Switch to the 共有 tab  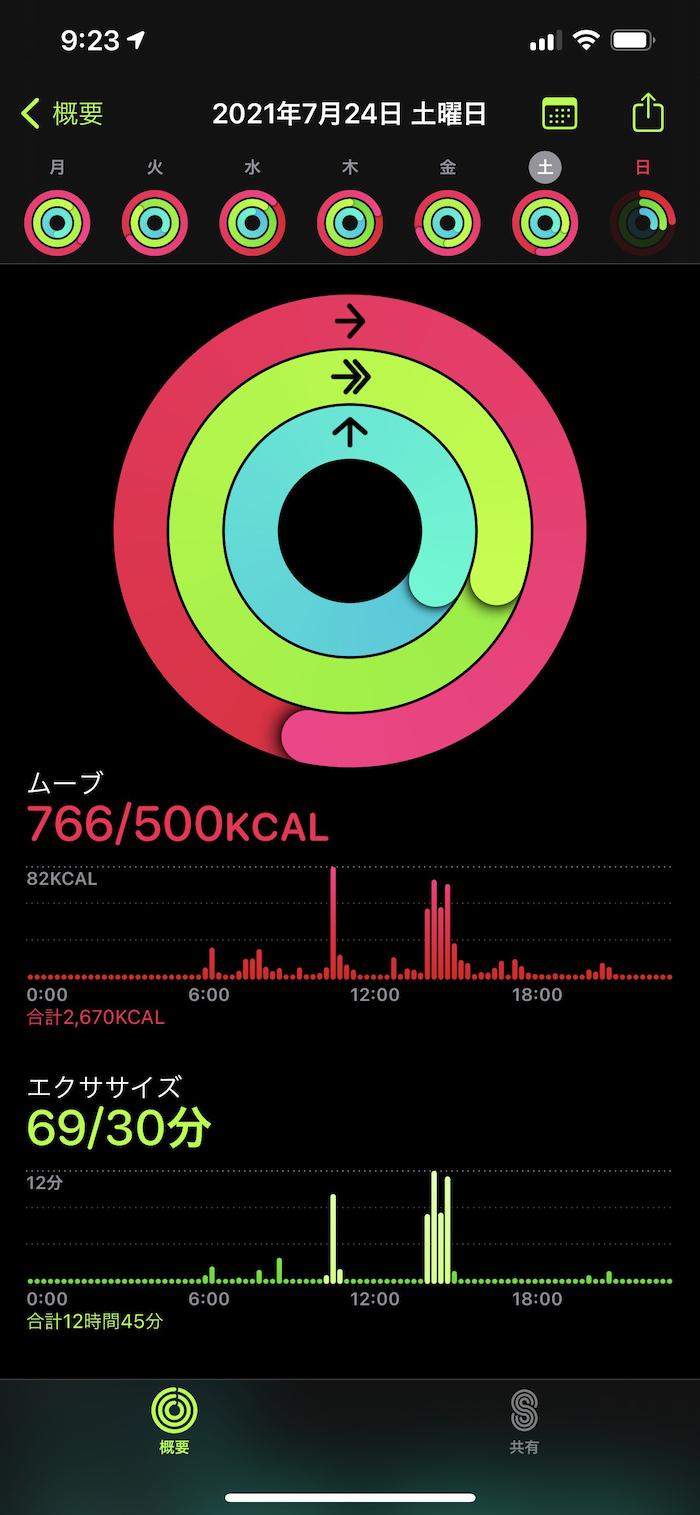click(x=524, y=1420)
